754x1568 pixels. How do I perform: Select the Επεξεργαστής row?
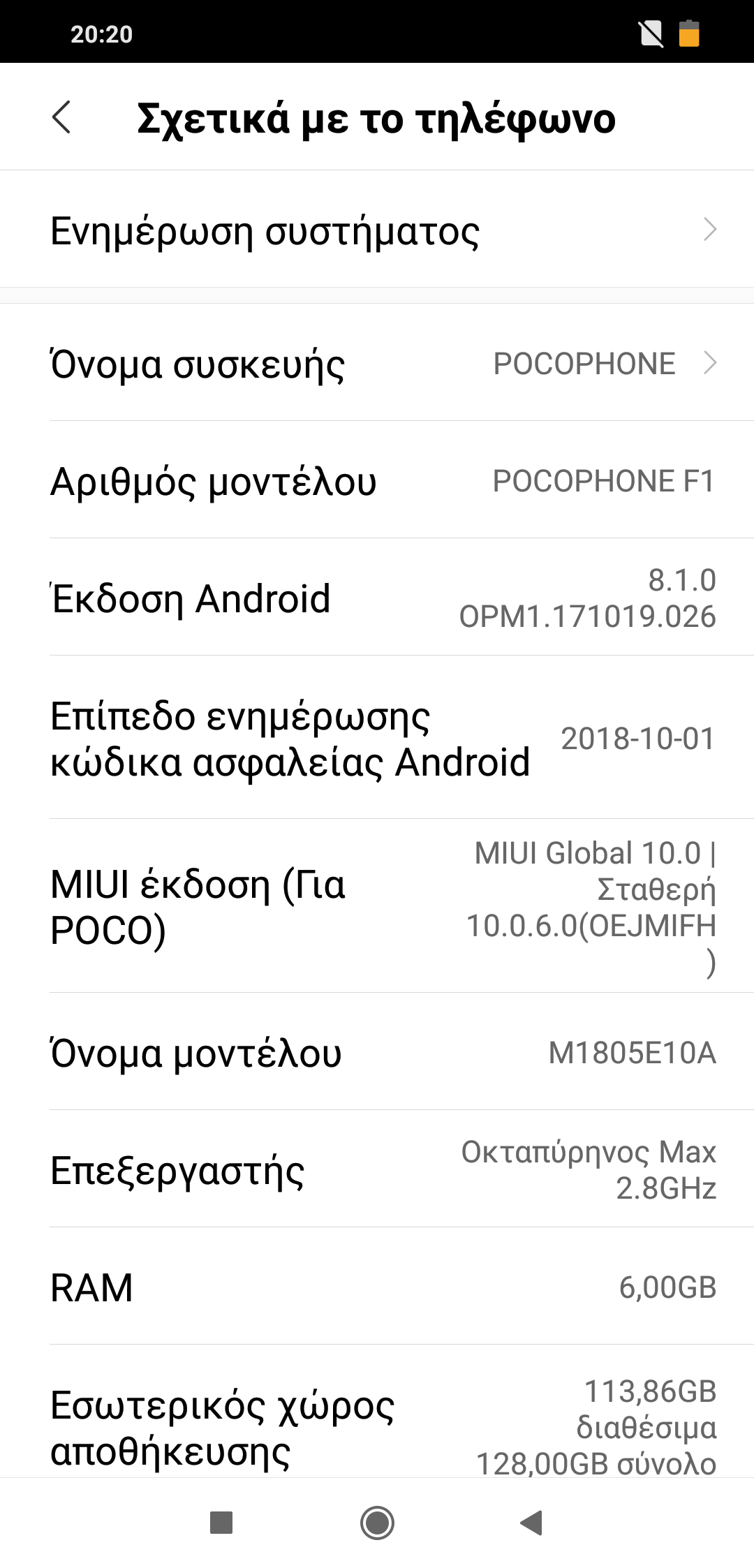[x=377, y=1169]
